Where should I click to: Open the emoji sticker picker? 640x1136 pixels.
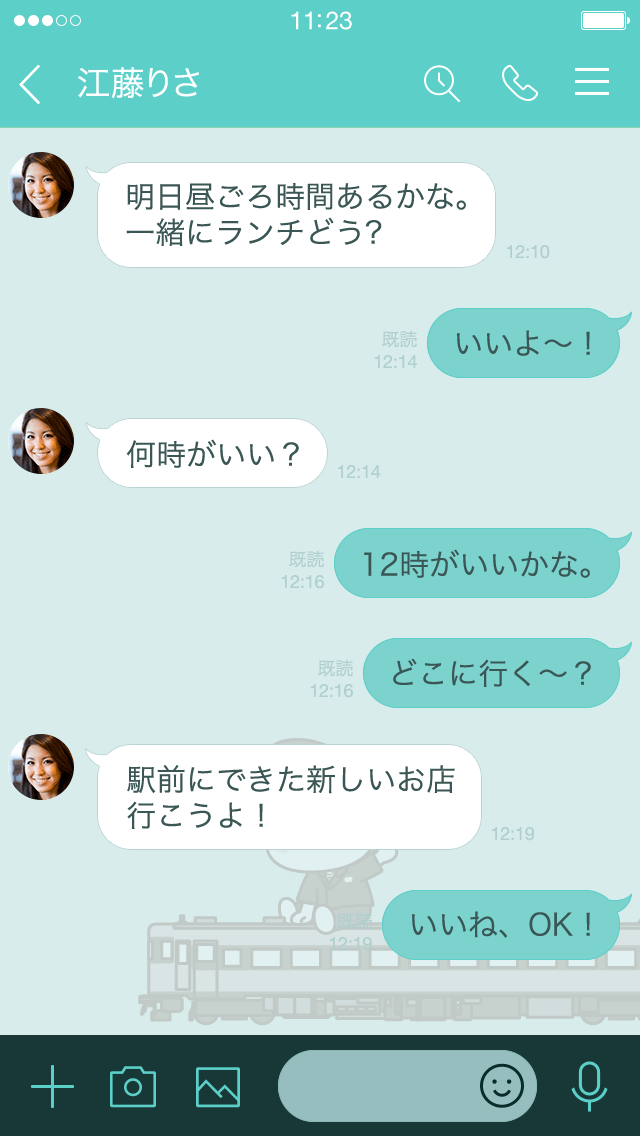click(502, 1086)
